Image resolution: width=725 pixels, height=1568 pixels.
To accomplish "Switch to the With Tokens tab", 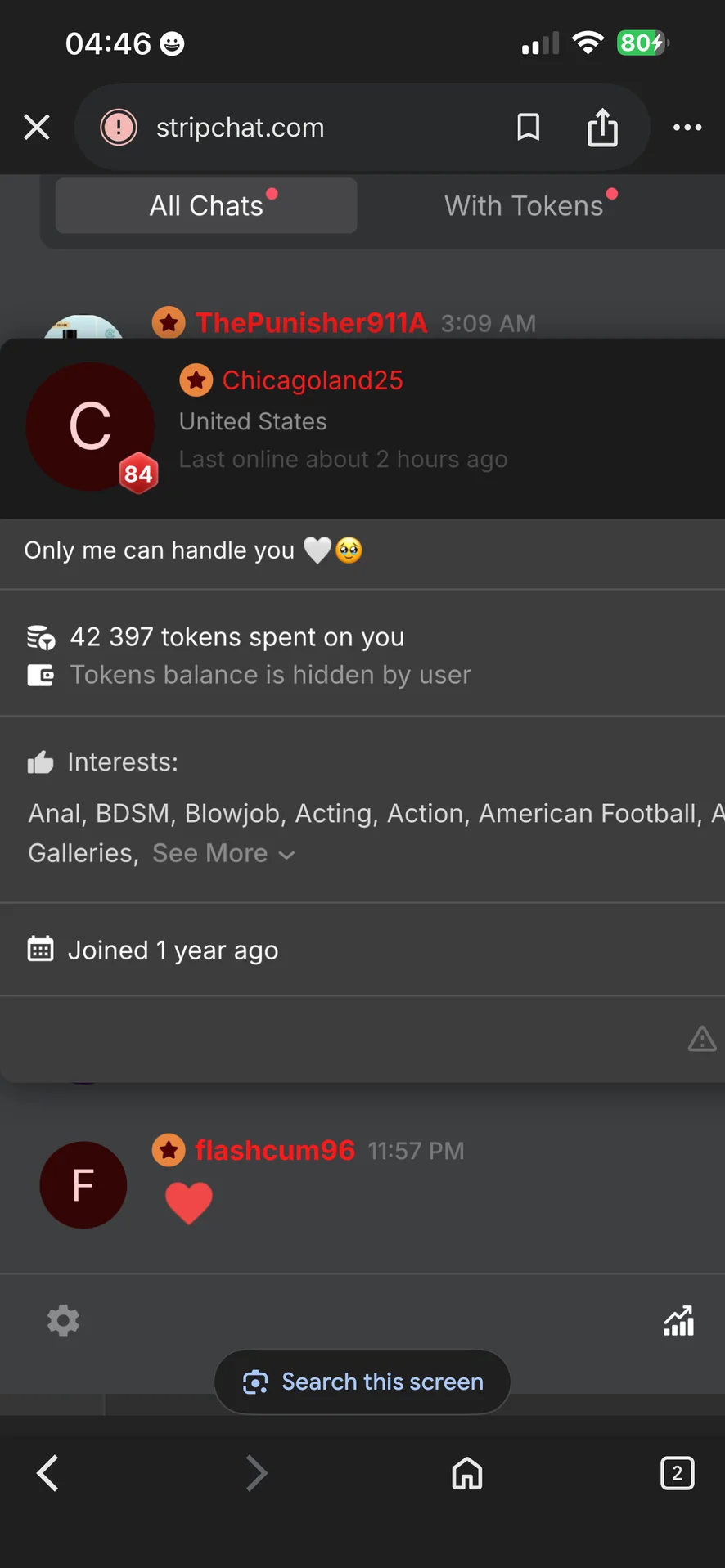I will click(524, 206).
